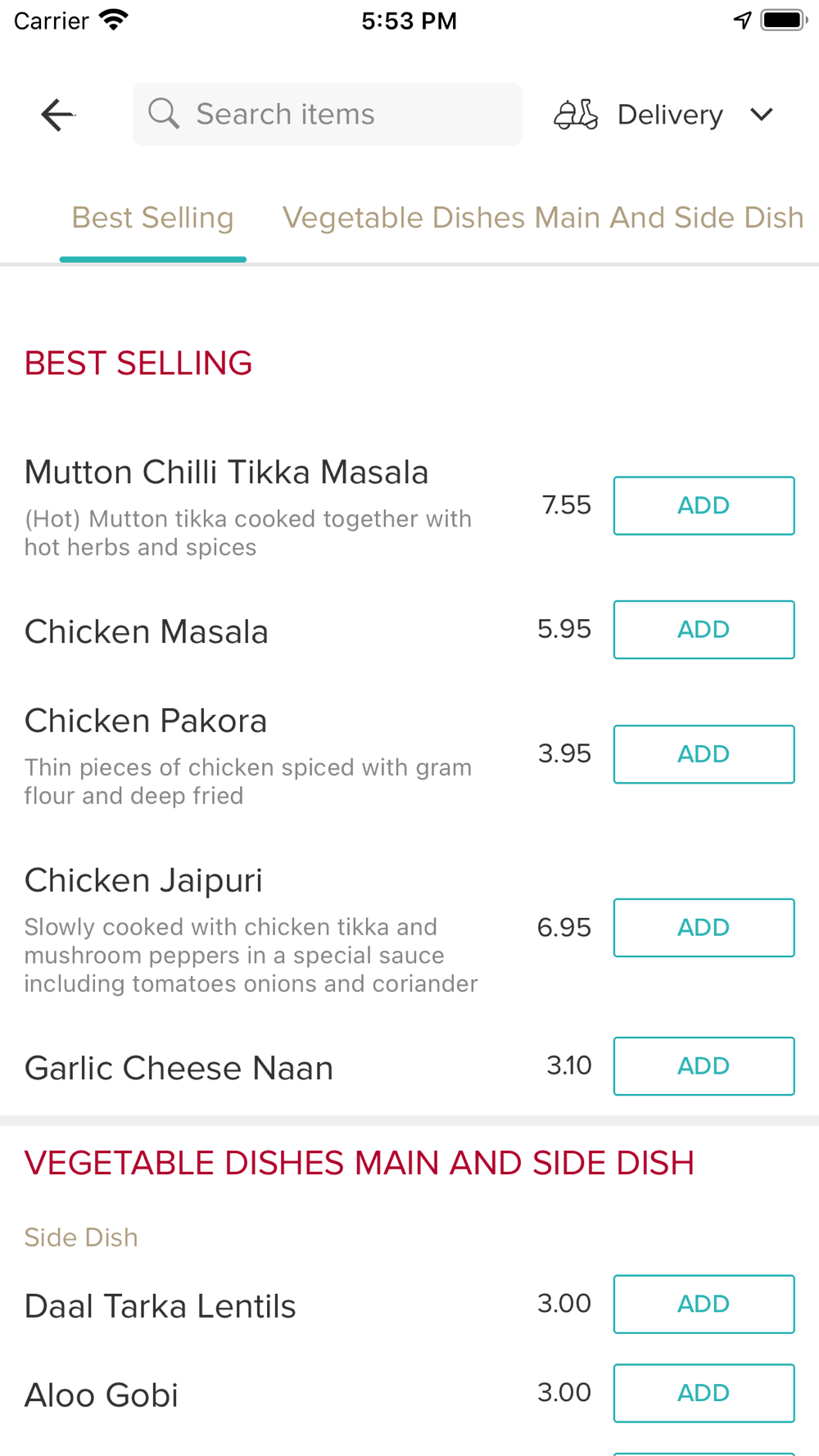Add Chicken Masala to the order

click(x=704, y=630)
